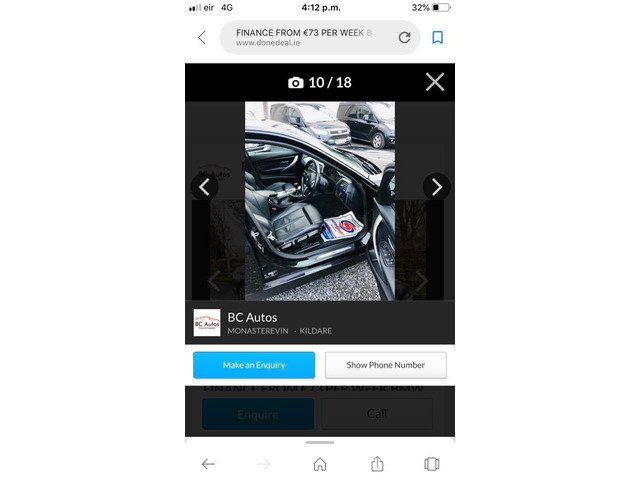This screenshot has height=480, width=640.
Task: Tap Make an Enquiry button
Action: point(254,365)
